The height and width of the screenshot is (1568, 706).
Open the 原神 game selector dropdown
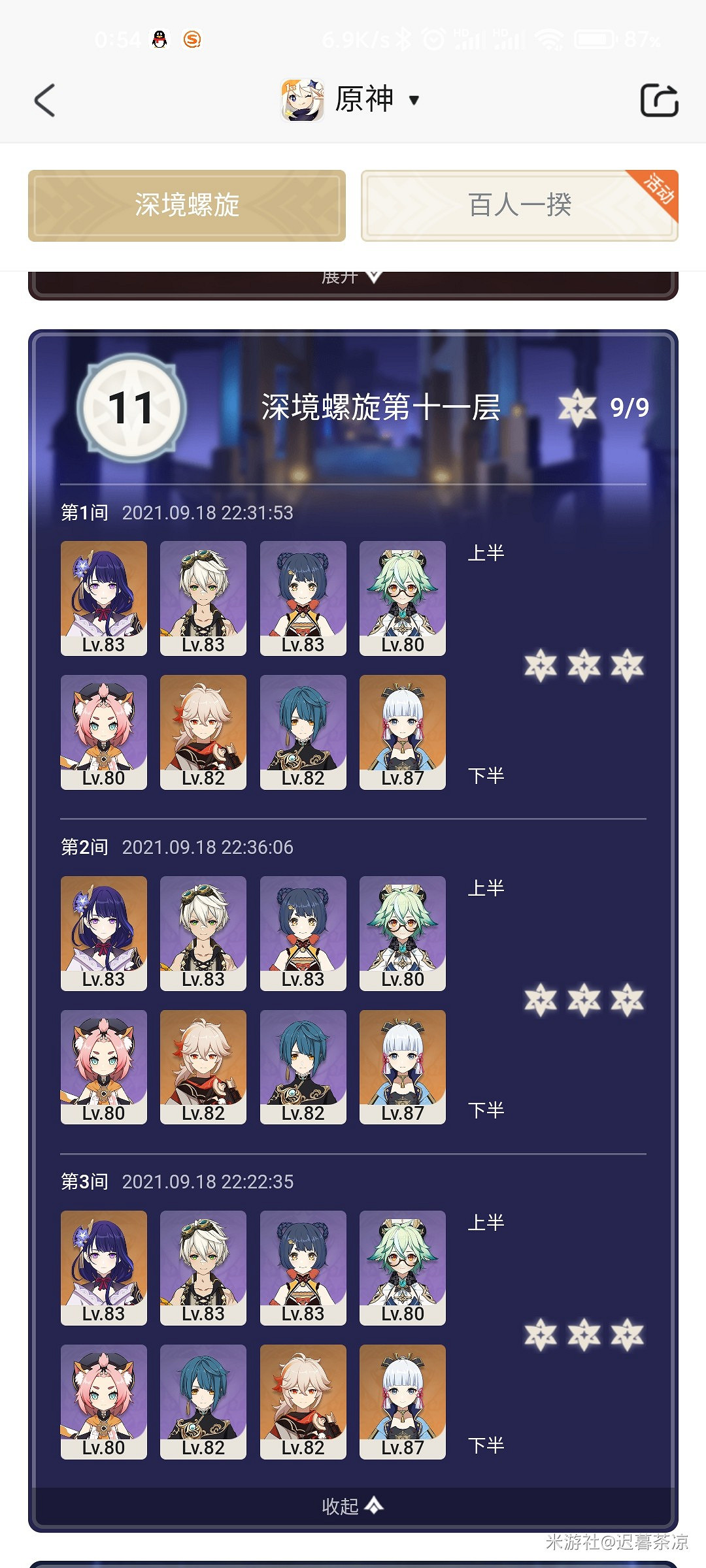[353, 100]
